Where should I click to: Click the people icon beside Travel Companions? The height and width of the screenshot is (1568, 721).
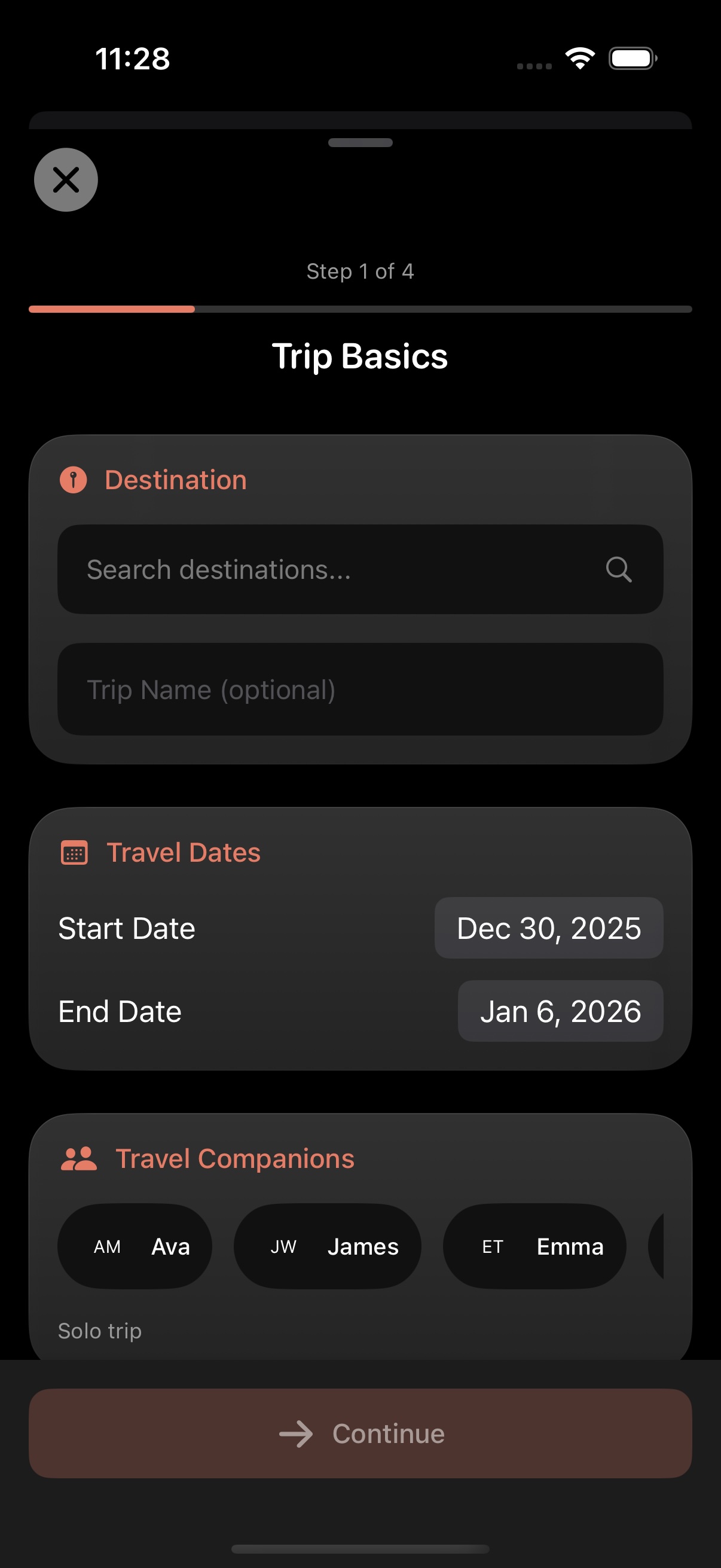[80, 1158]
